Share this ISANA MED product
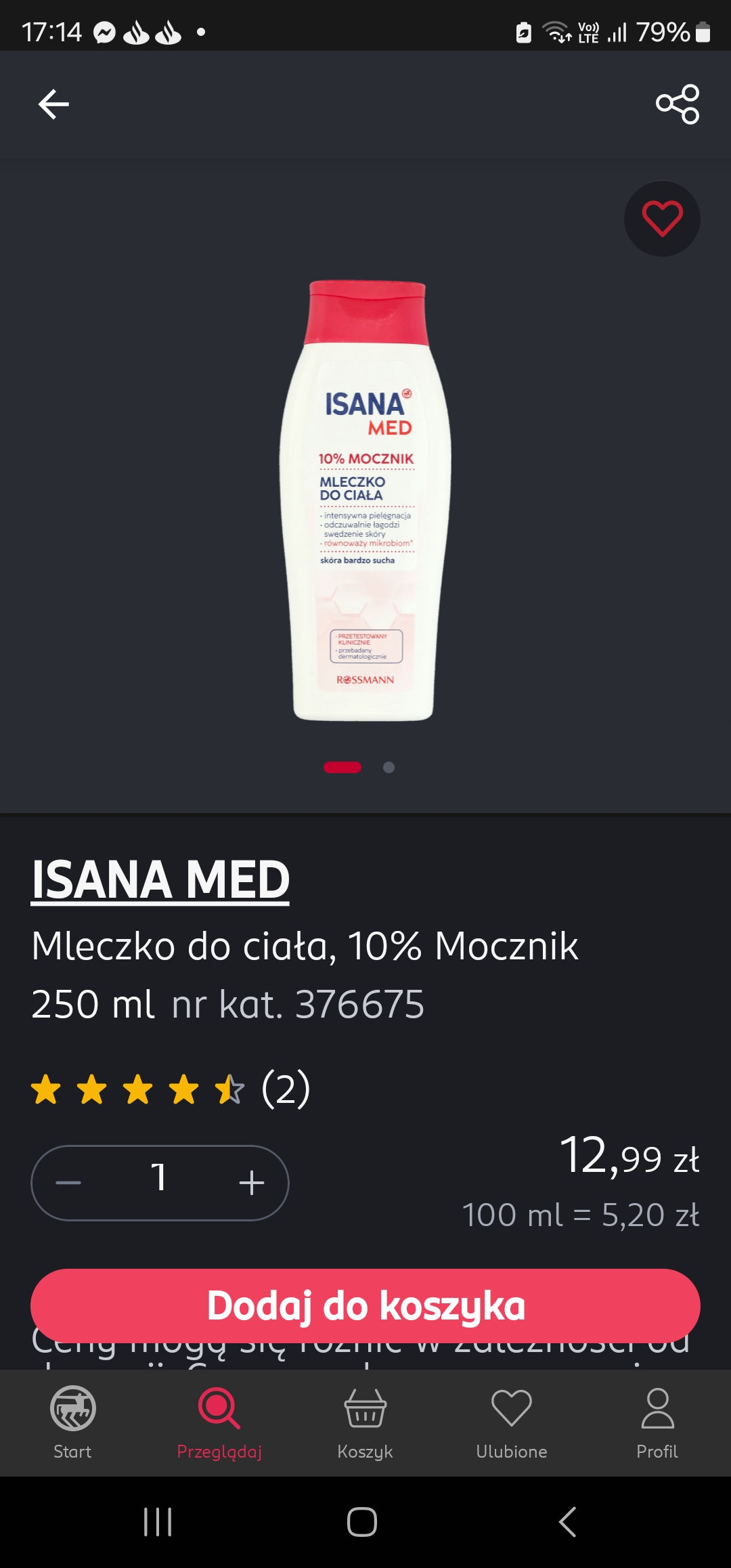 click(677, 104)
